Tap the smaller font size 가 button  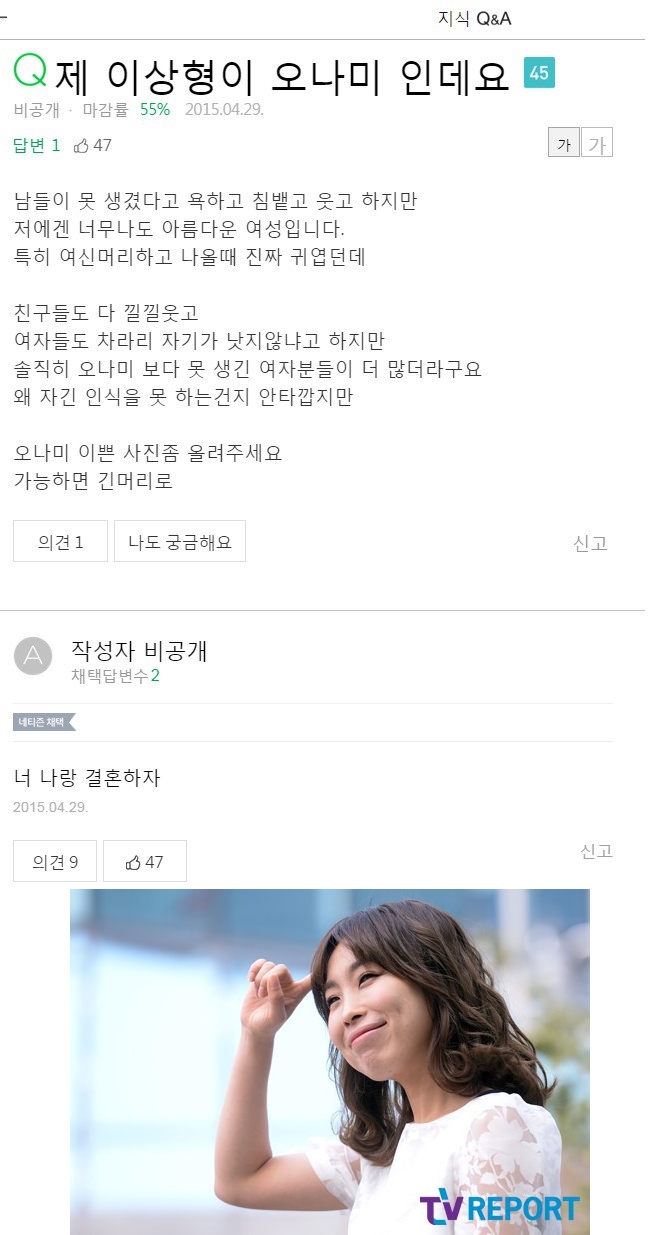563,144
